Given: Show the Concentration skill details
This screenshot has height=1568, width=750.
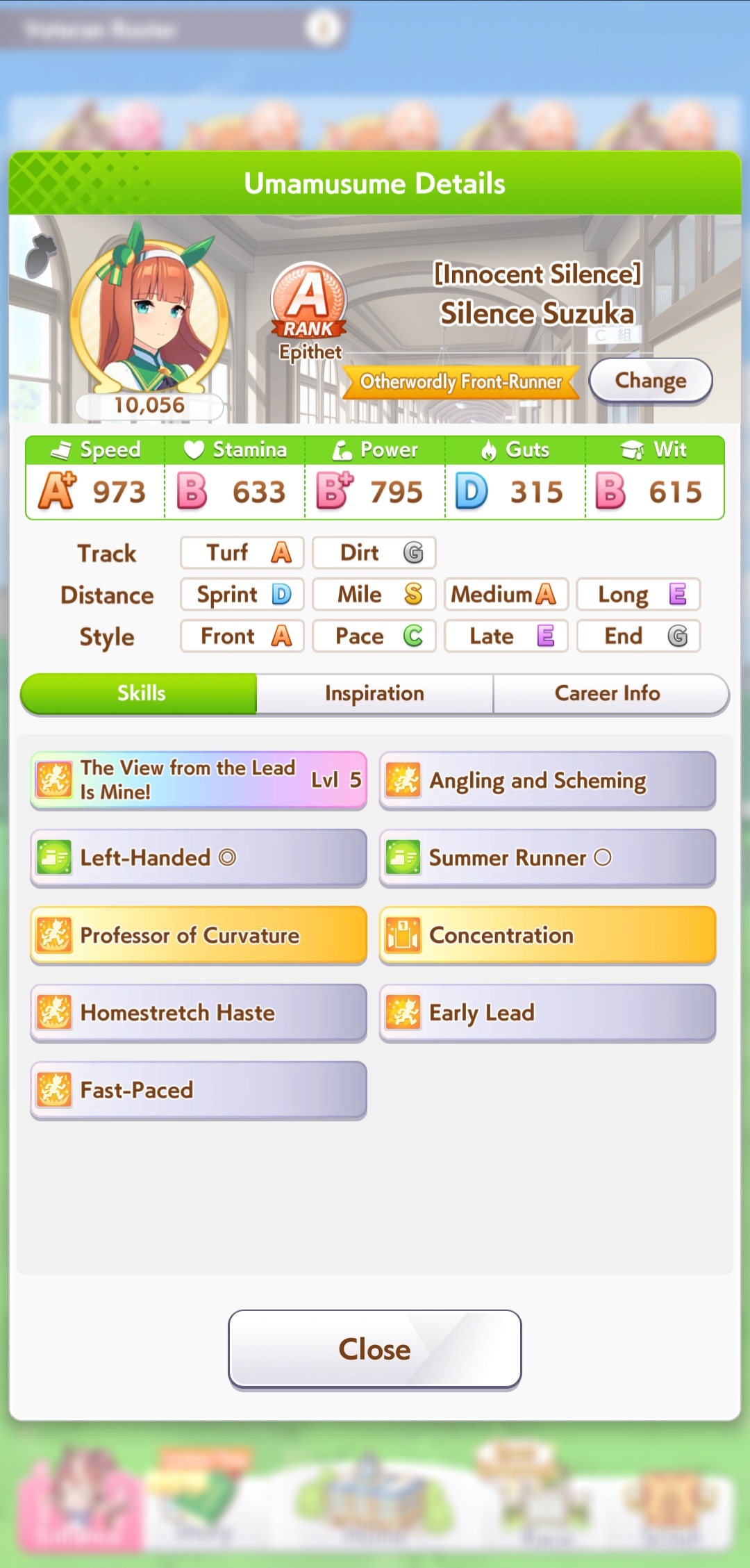Looking at the screenshot, I should (547, 935).
